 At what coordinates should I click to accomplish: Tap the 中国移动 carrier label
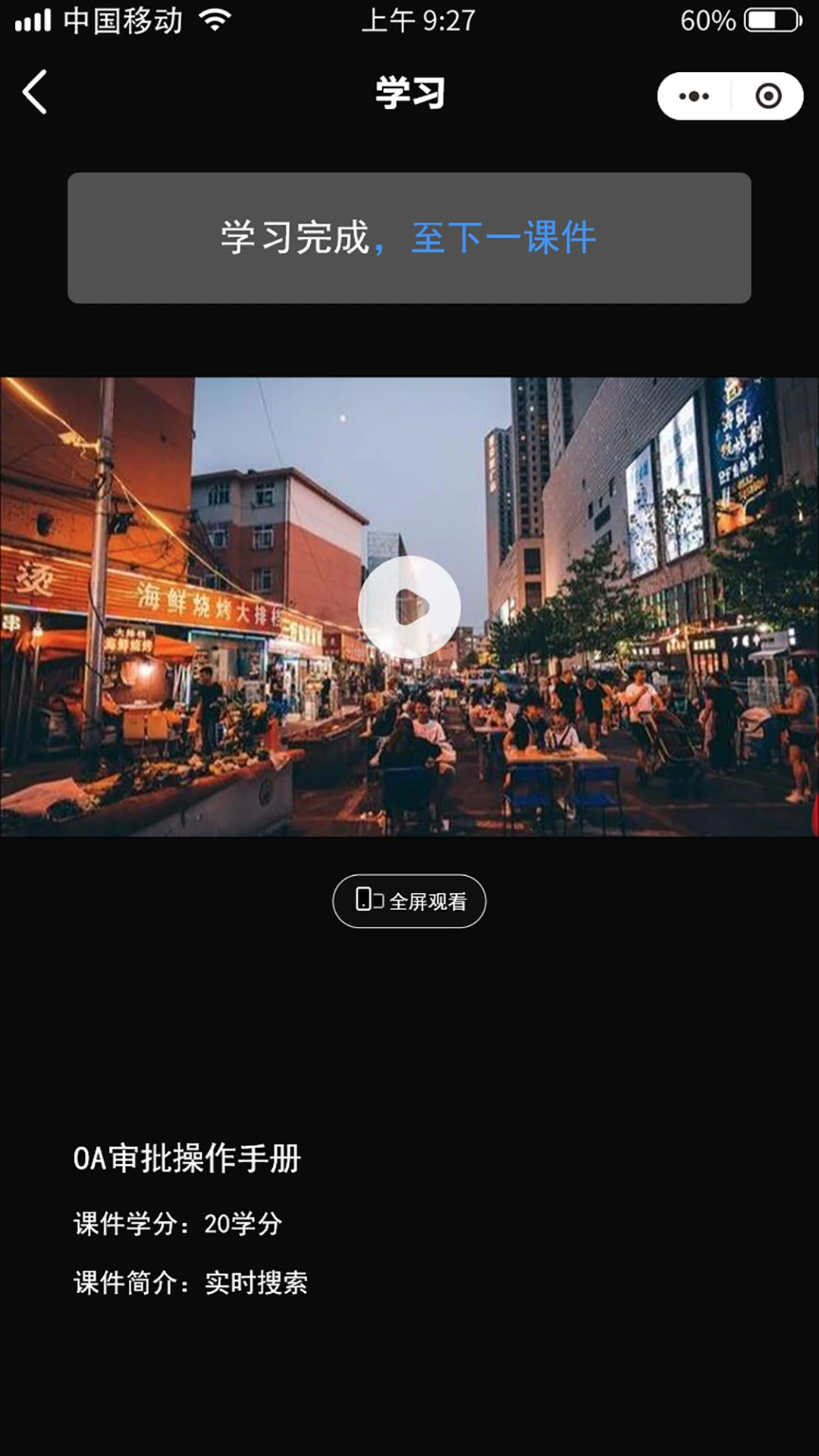[121, 20]
